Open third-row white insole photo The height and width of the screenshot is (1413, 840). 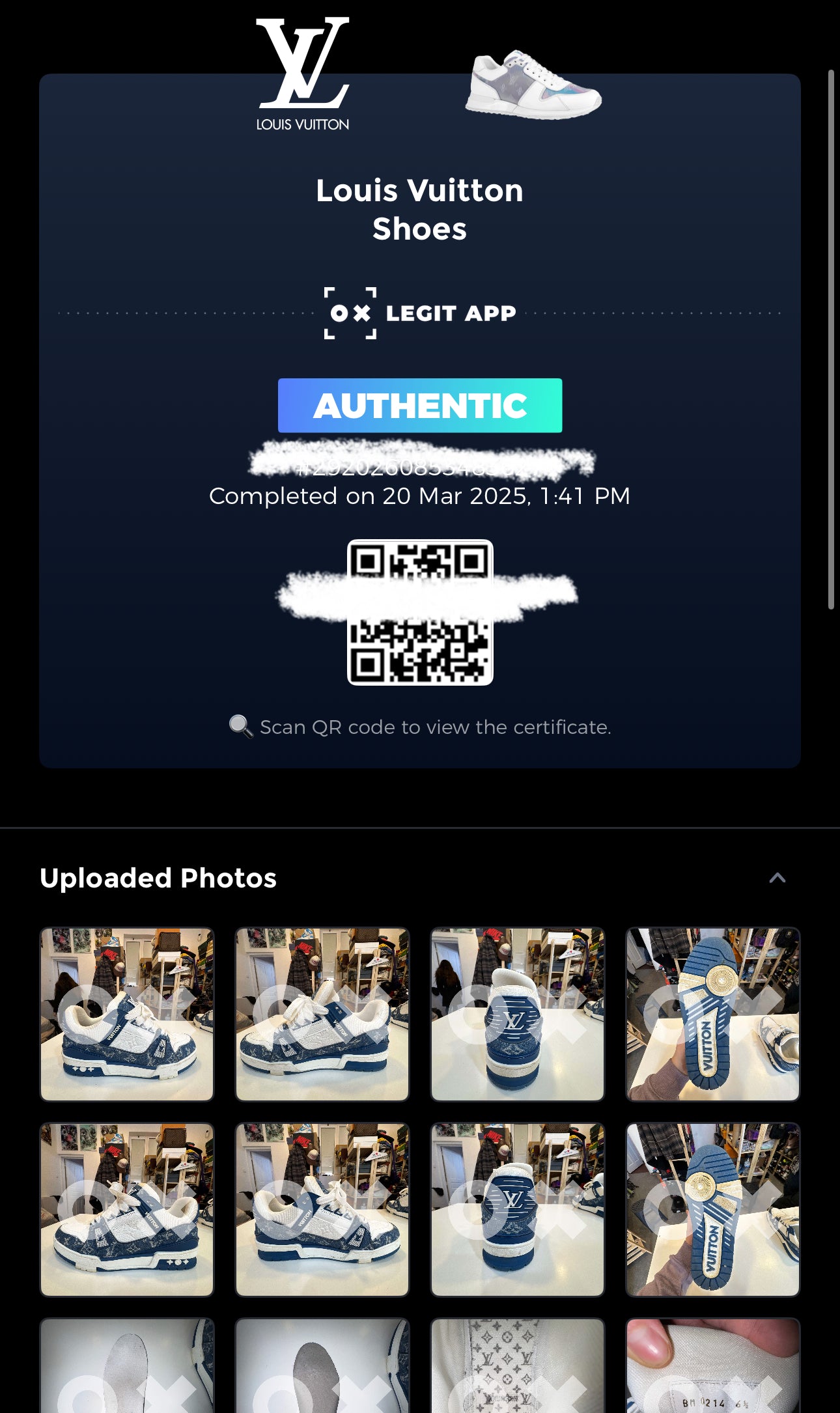(127, 1367)
